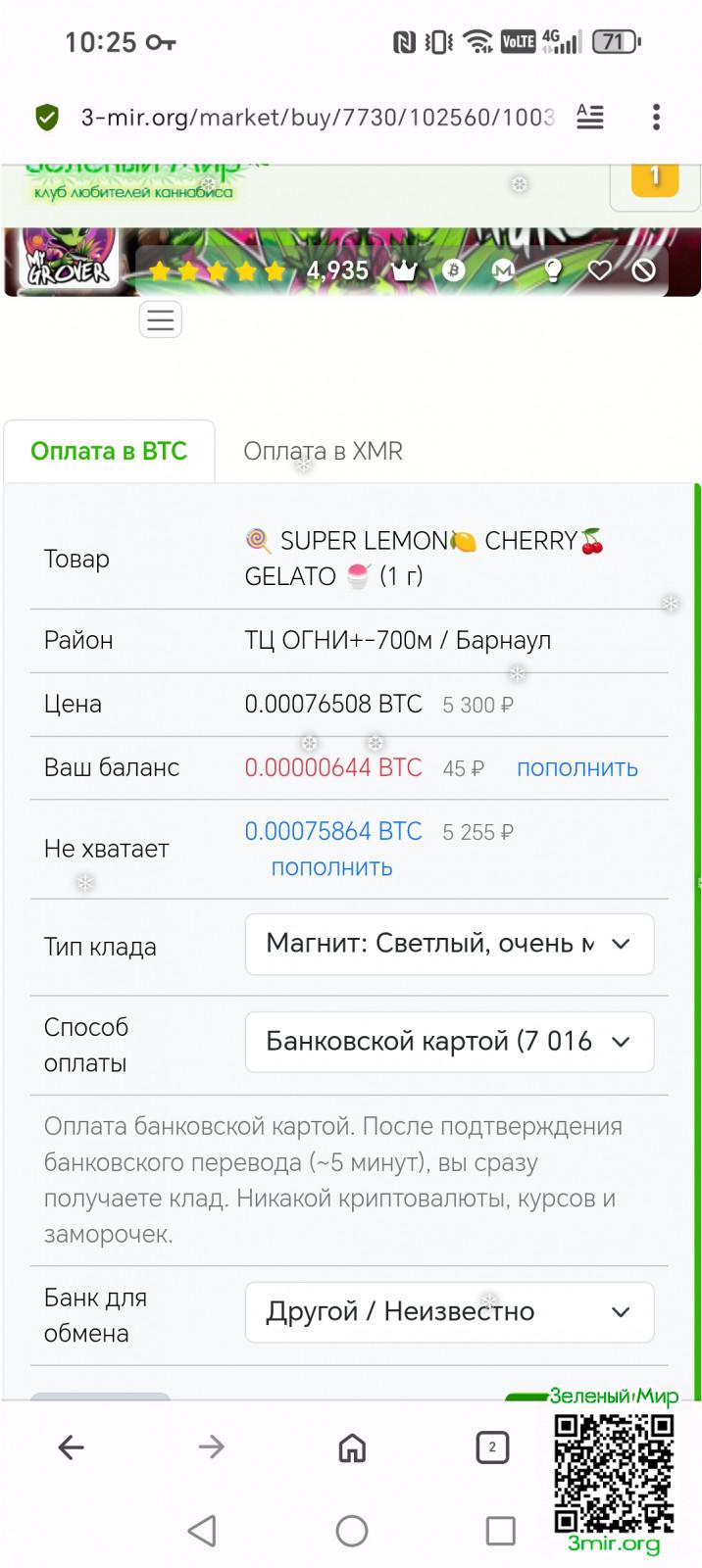
Task: Open the browser overflow menu
Action: [x=656, y=118]
